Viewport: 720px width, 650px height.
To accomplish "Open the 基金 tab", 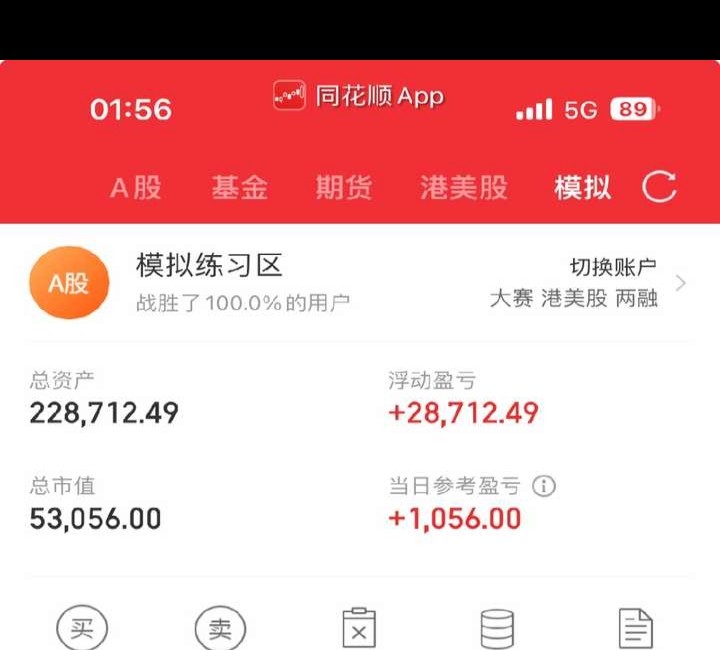I will [239, 187].
